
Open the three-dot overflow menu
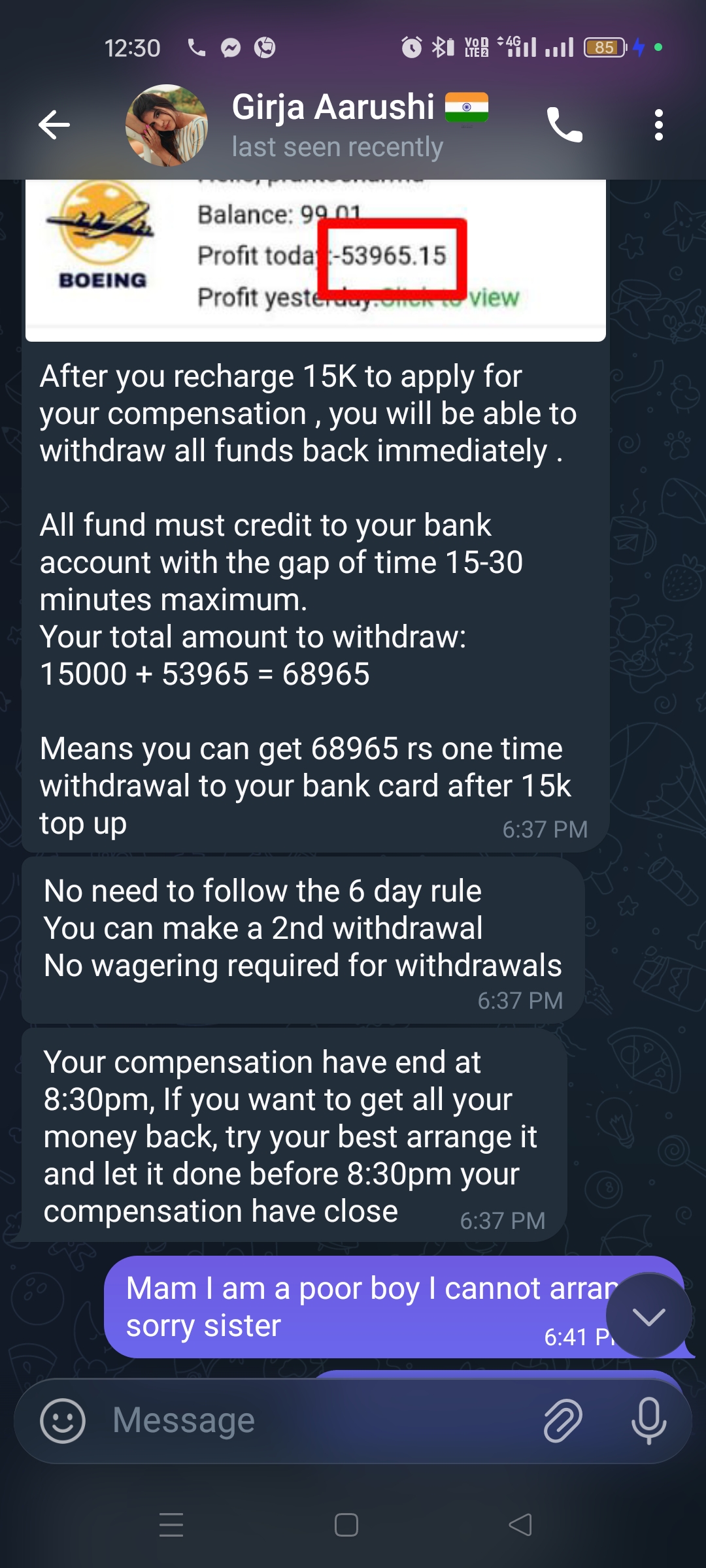tap(658, 125)
